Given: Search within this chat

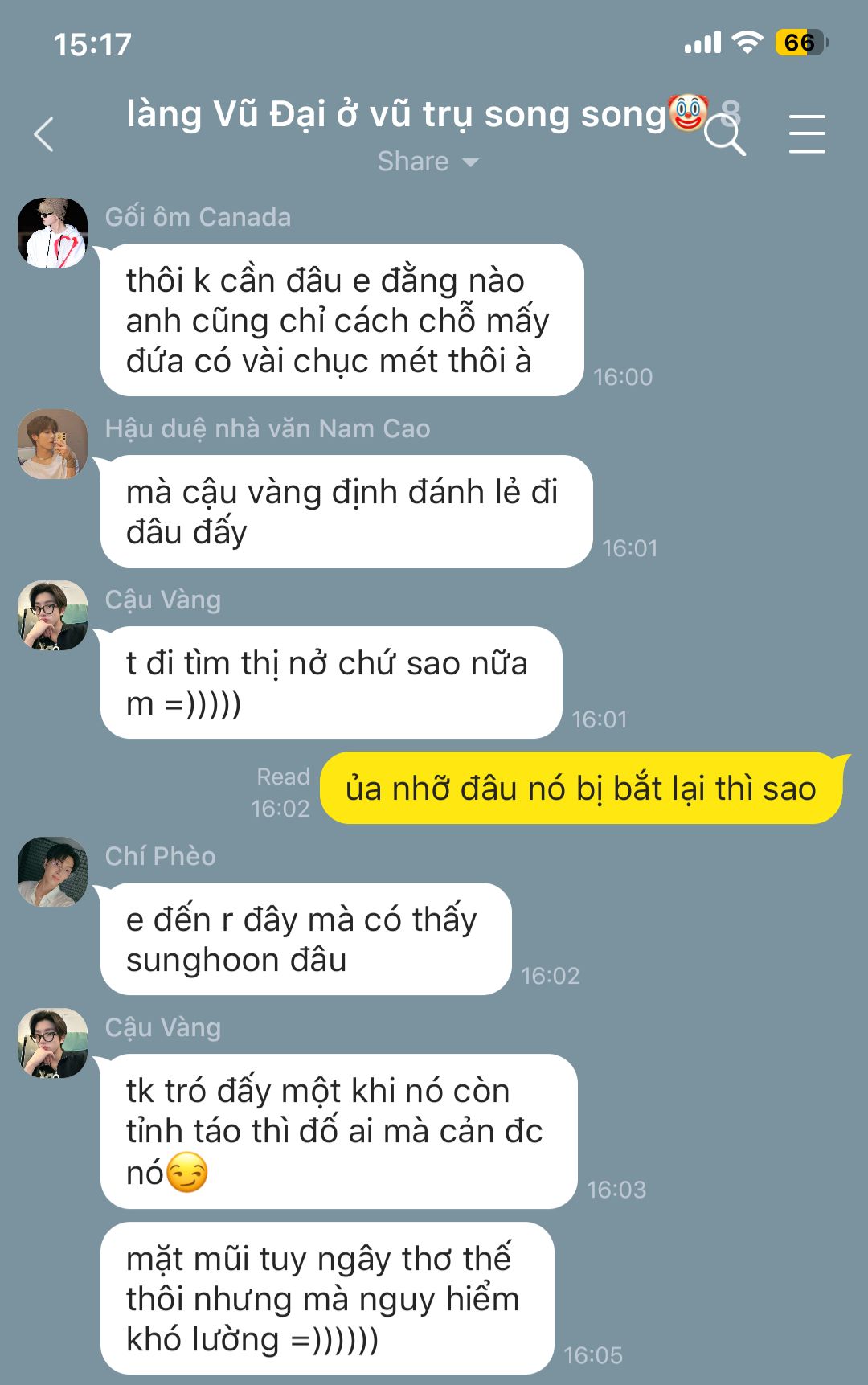Looking at the screenshot, I should (725, 135).
